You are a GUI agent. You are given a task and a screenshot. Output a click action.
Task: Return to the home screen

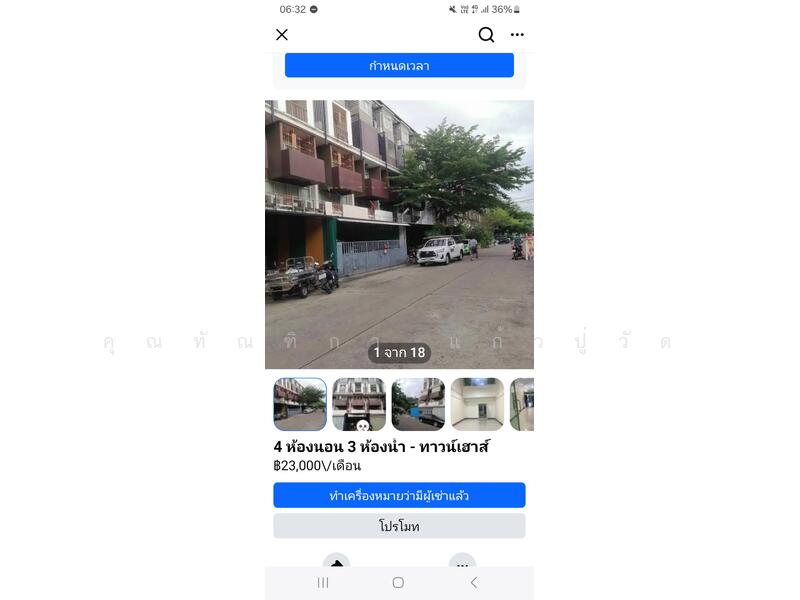tap(398, 582)
